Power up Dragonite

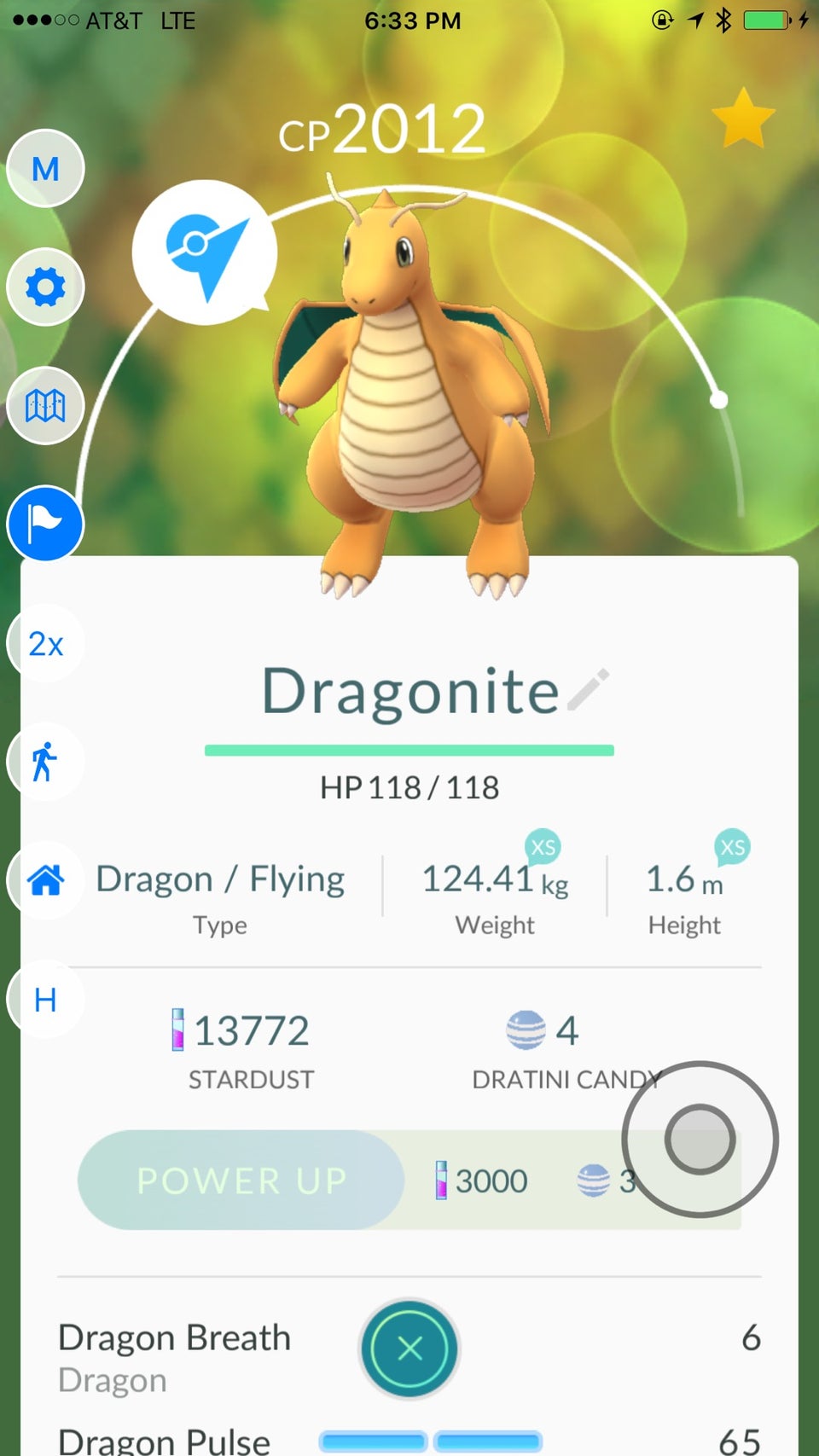[241, 1180]
